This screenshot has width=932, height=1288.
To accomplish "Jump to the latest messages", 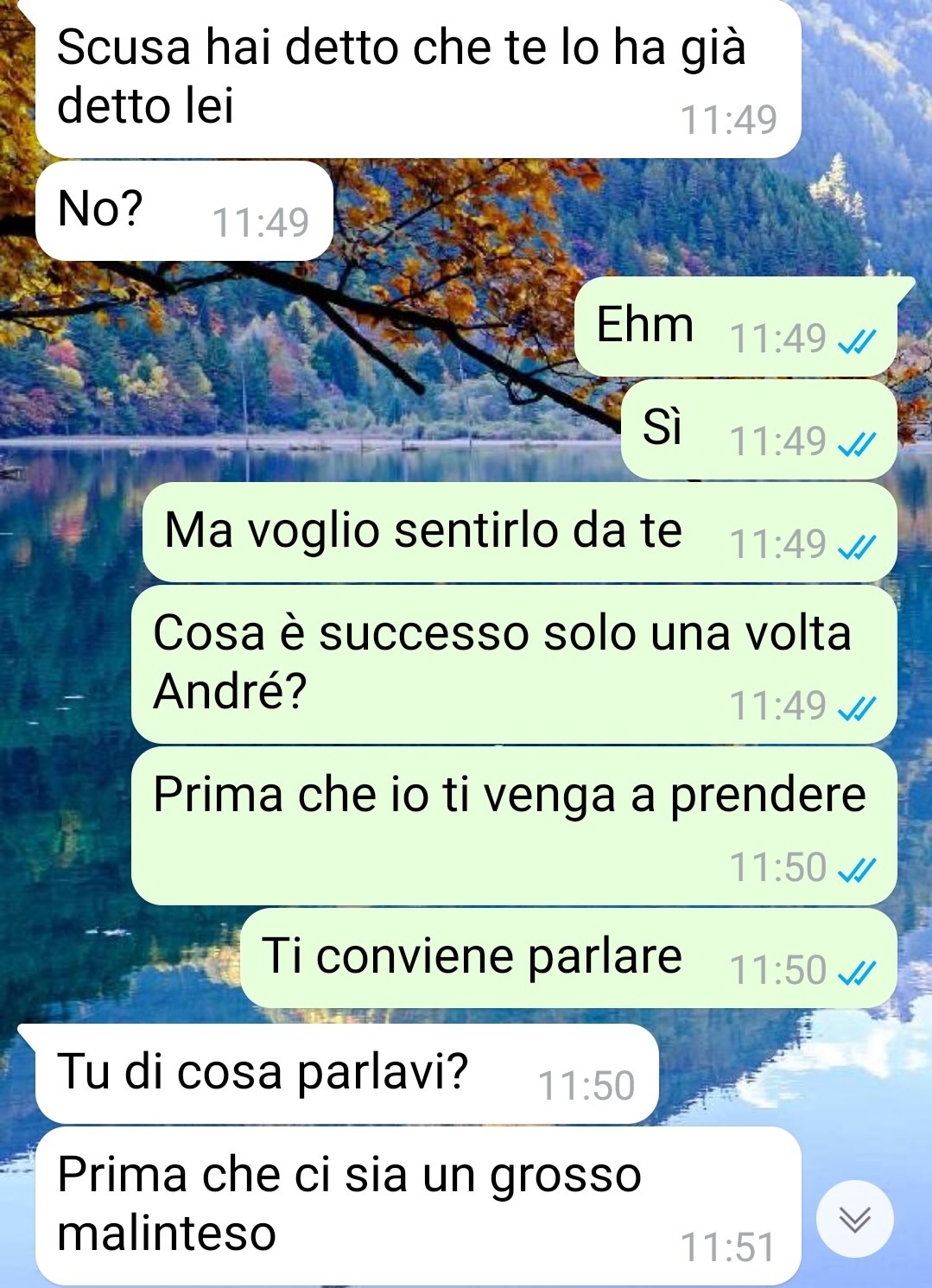I will tap(855, 1219).
